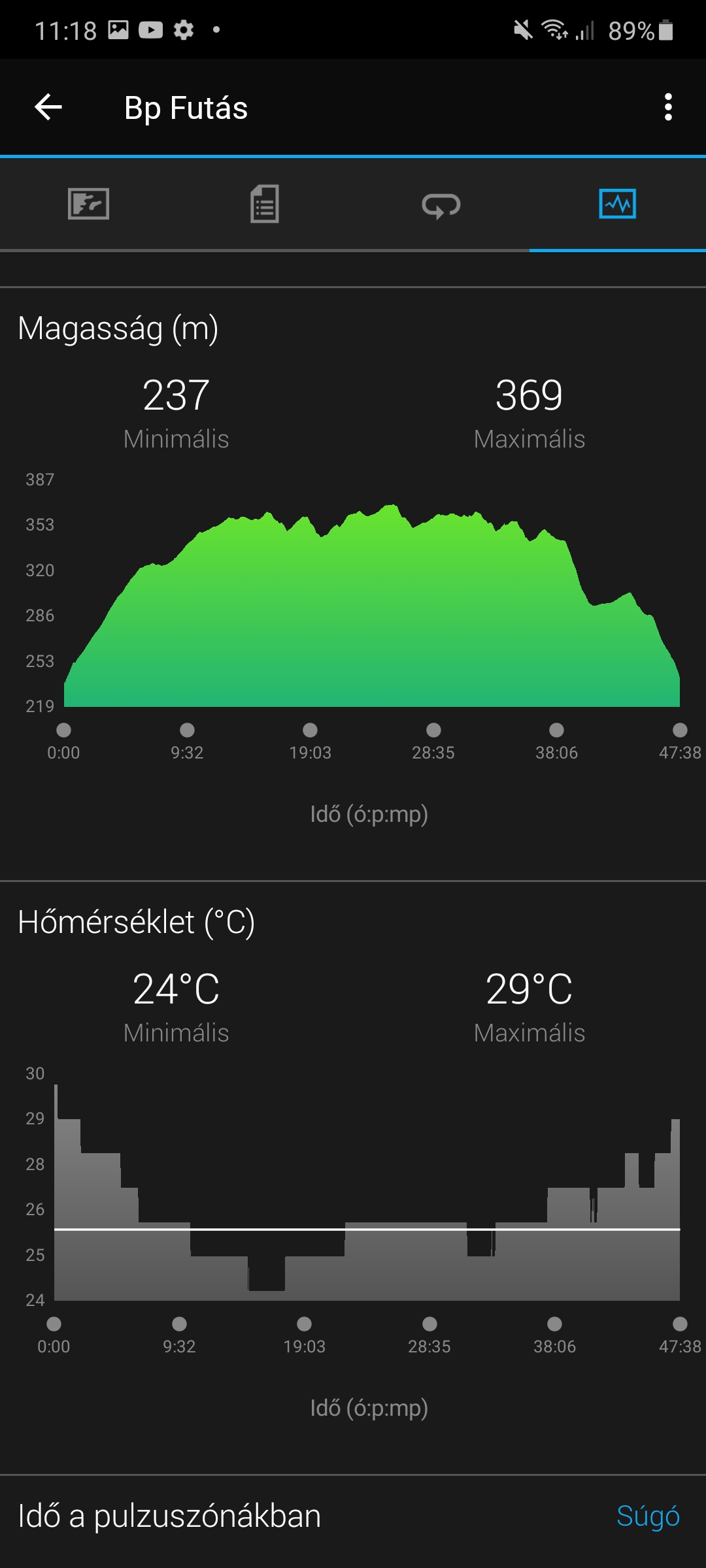Image resolution: width=706 pixels, height=1568 pixels.
Task: Switch to the stats details tab
Action: (265, 204)
